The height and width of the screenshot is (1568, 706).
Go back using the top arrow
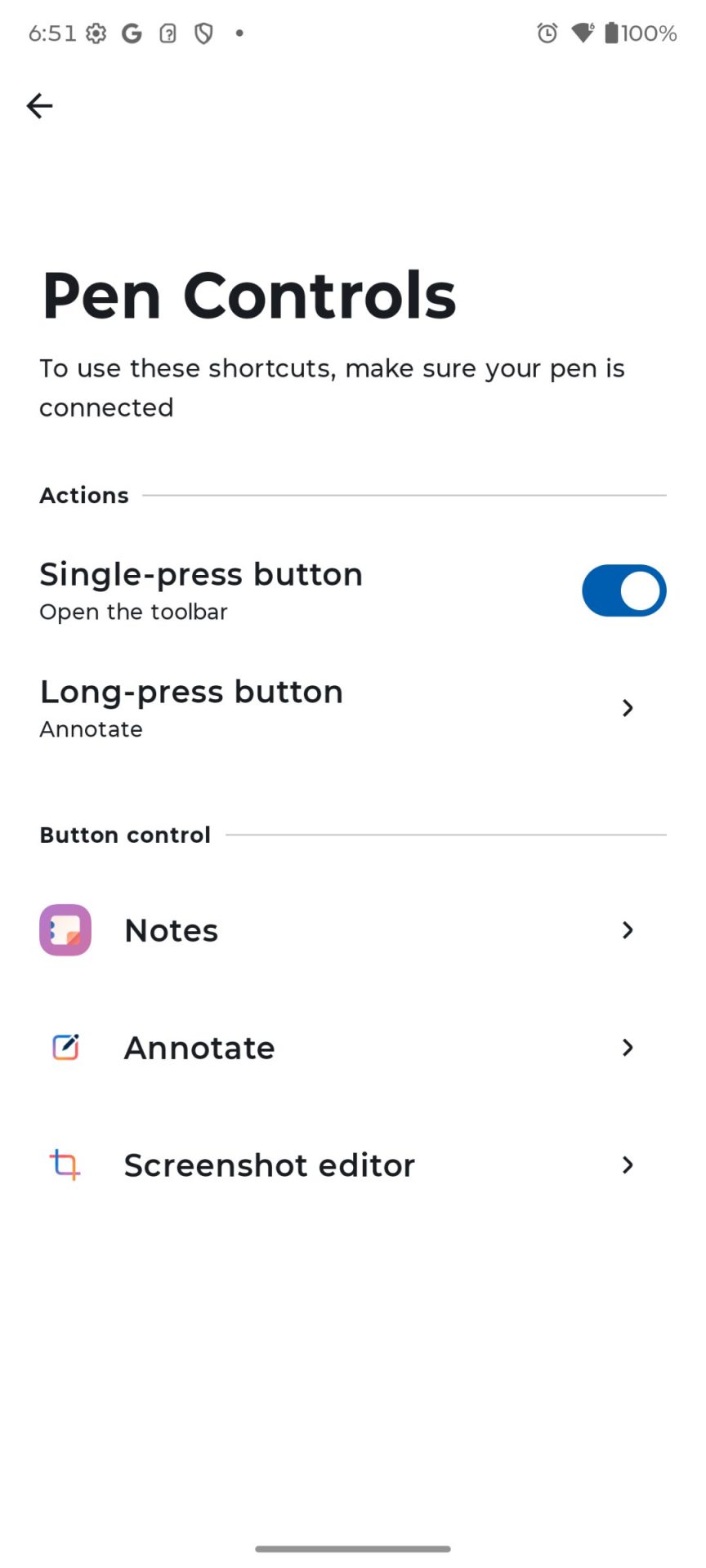click(x=39, y=105)
